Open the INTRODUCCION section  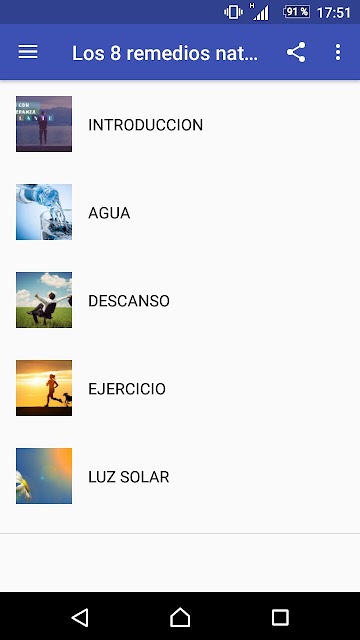180,124
